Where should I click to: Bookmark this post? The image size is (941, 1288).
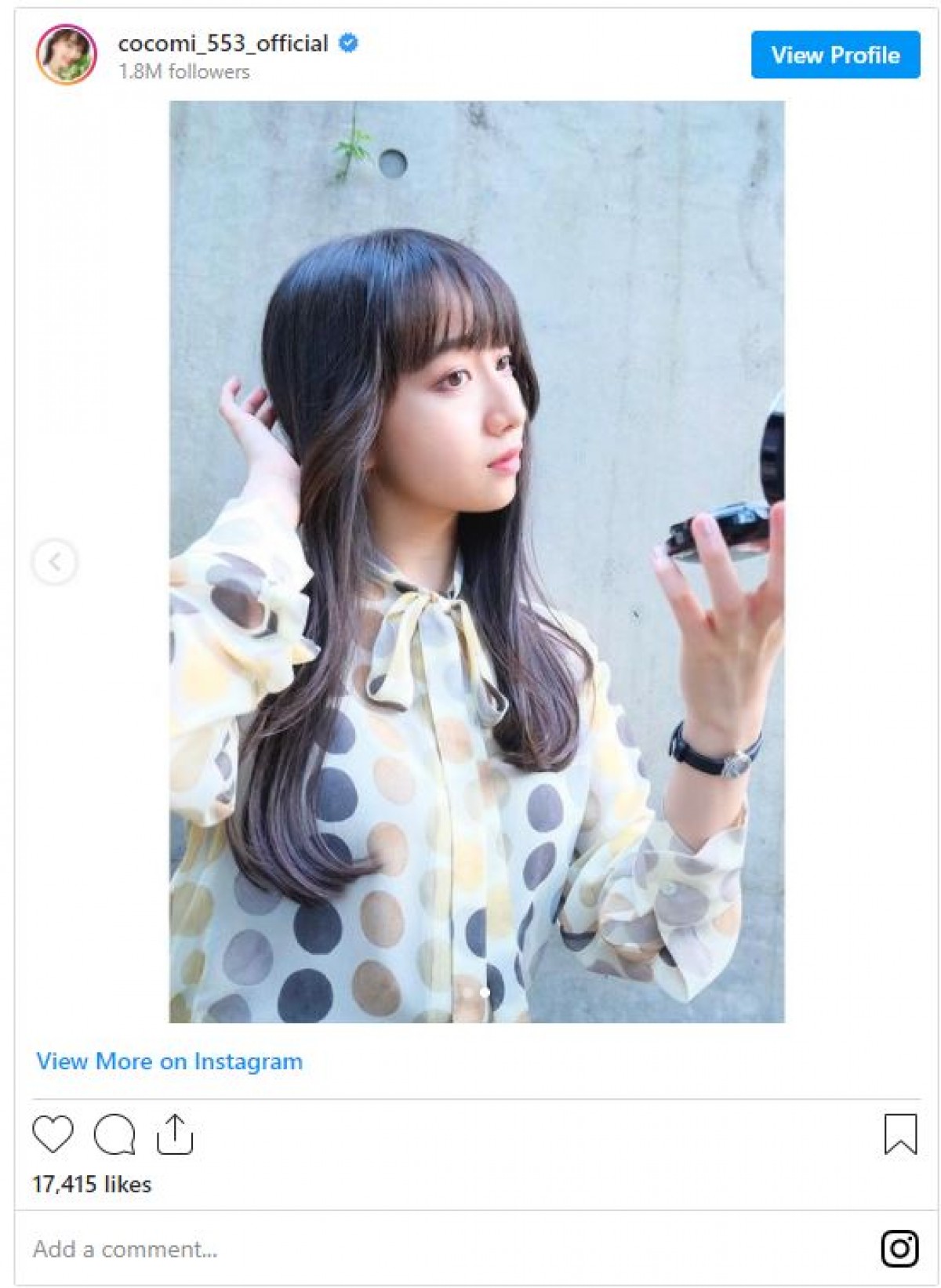899,1134
